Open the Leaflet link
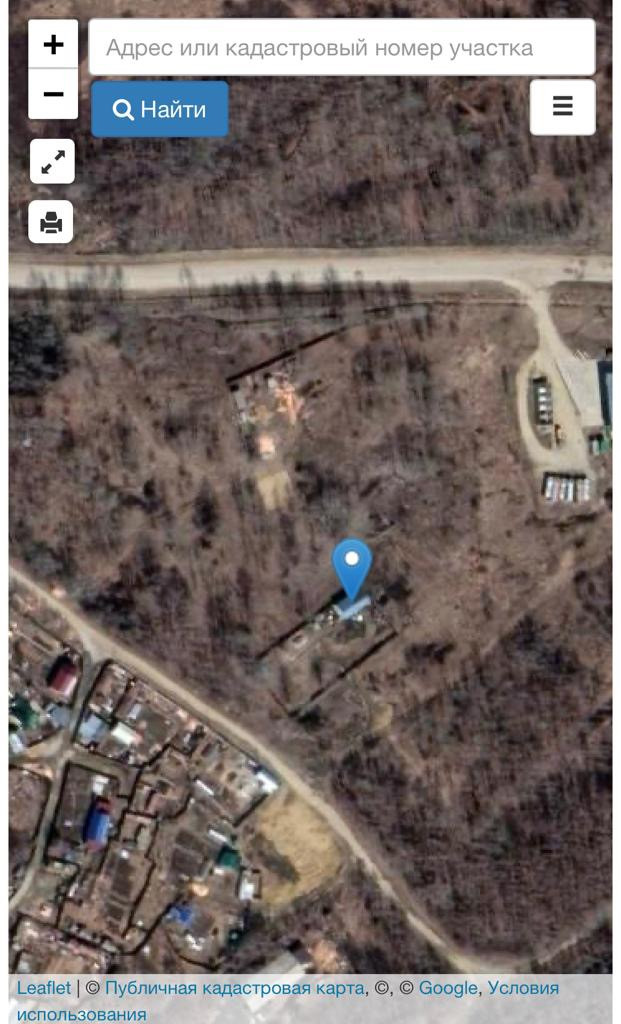 pos(44,988)
